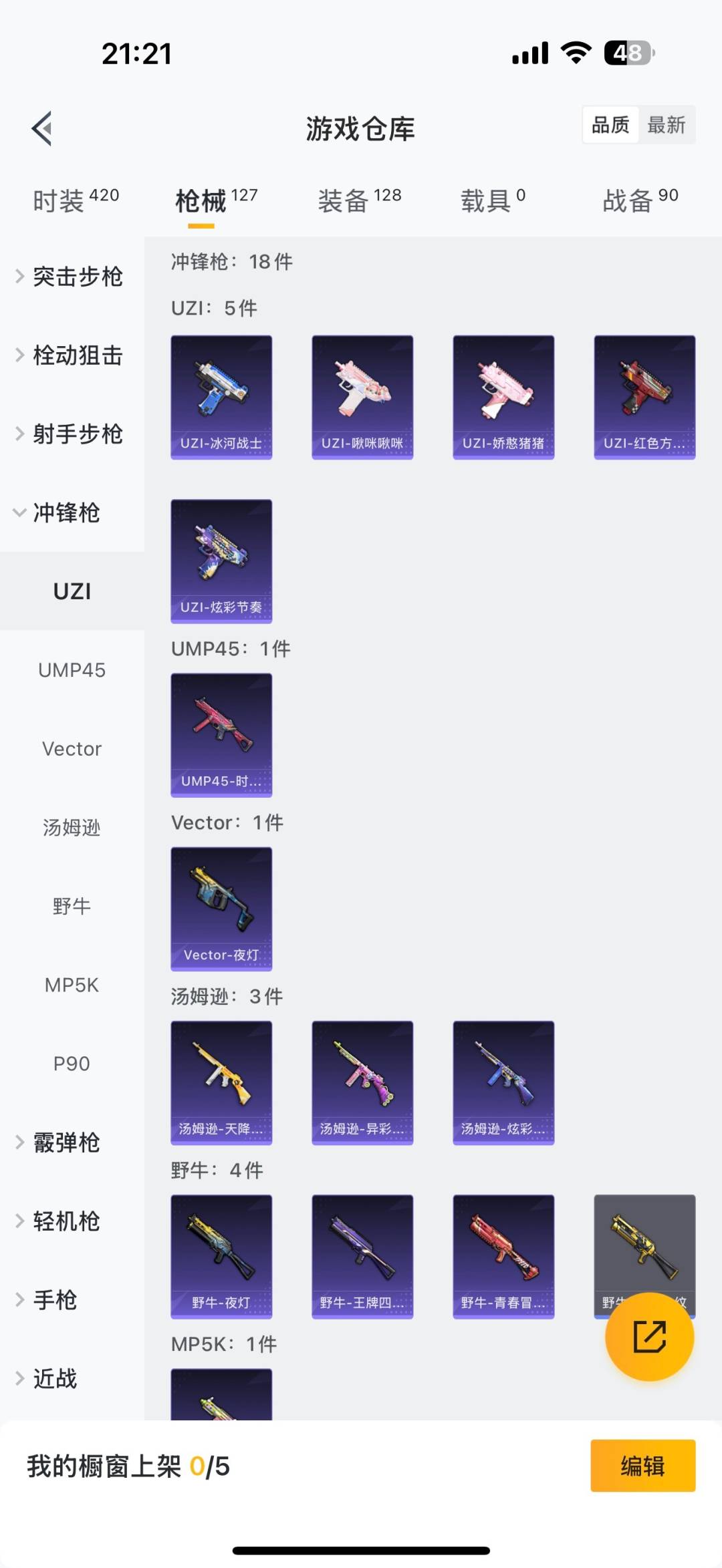Select P90 in the sidebar
The height and width of the screenshot is (1568, 722).
point(72,1064)
